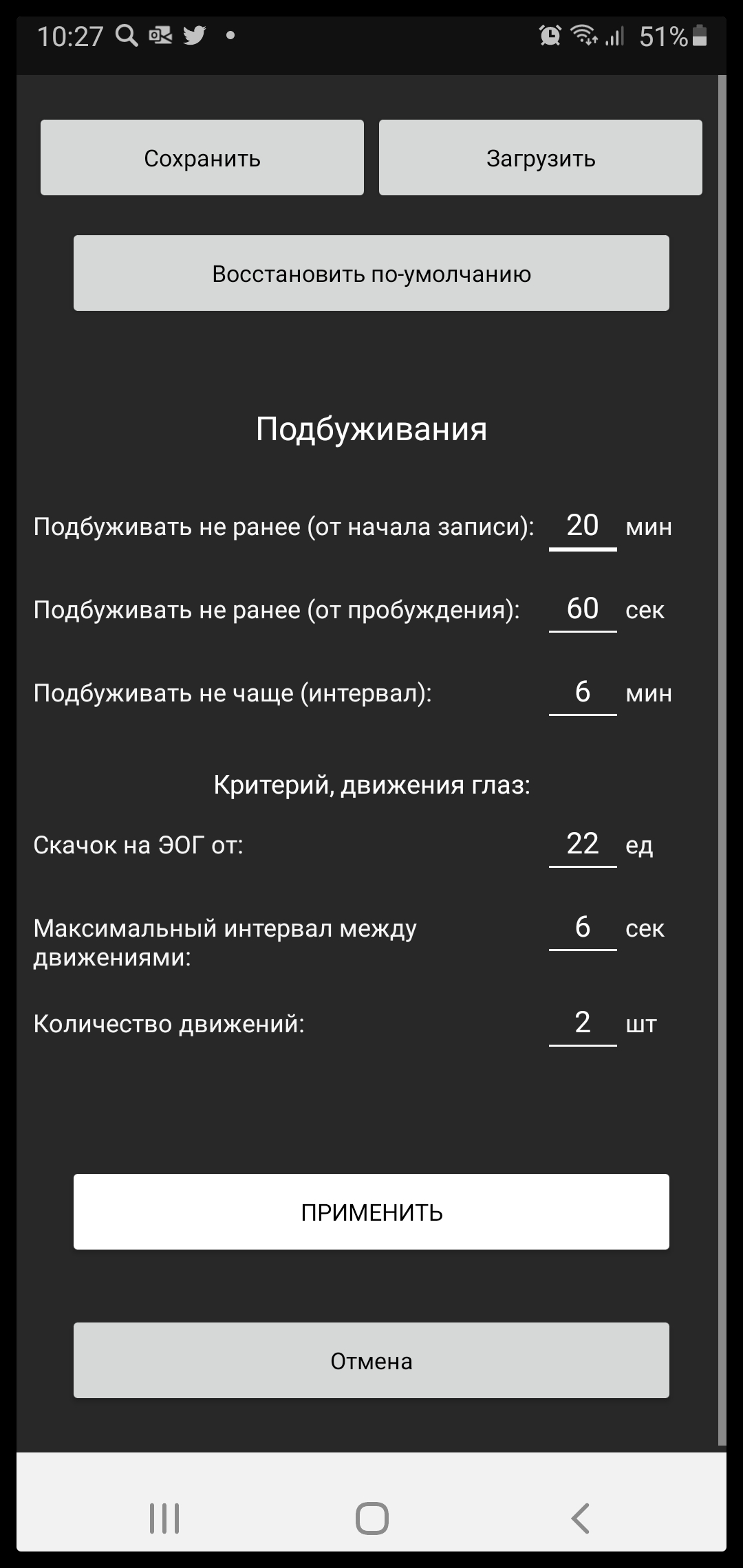The image size is (743, 1568).
Task: Edit the Скачок на ЭОГ value
Action: [582, 845]
